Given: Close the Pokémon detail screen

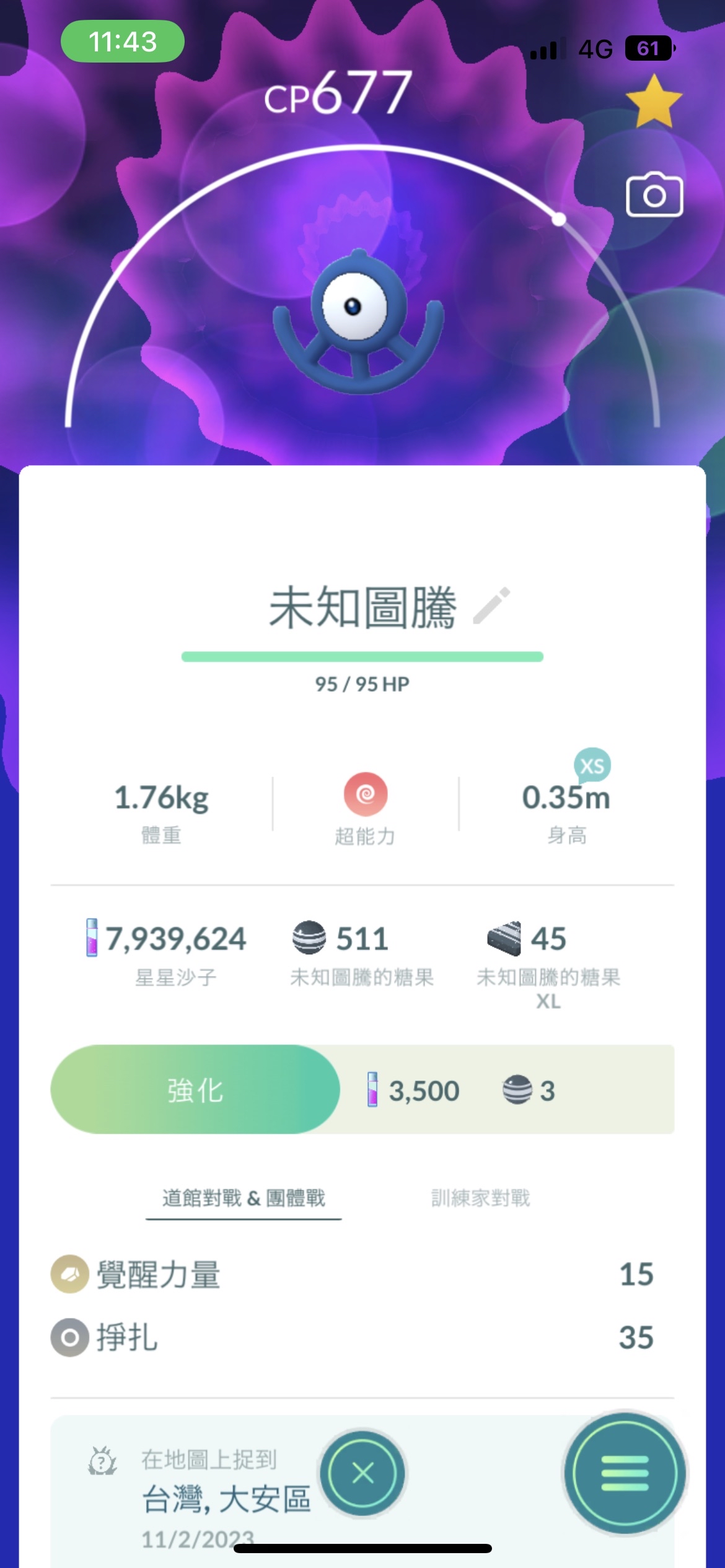Looking at the screenshot, I should (362, 1473).
